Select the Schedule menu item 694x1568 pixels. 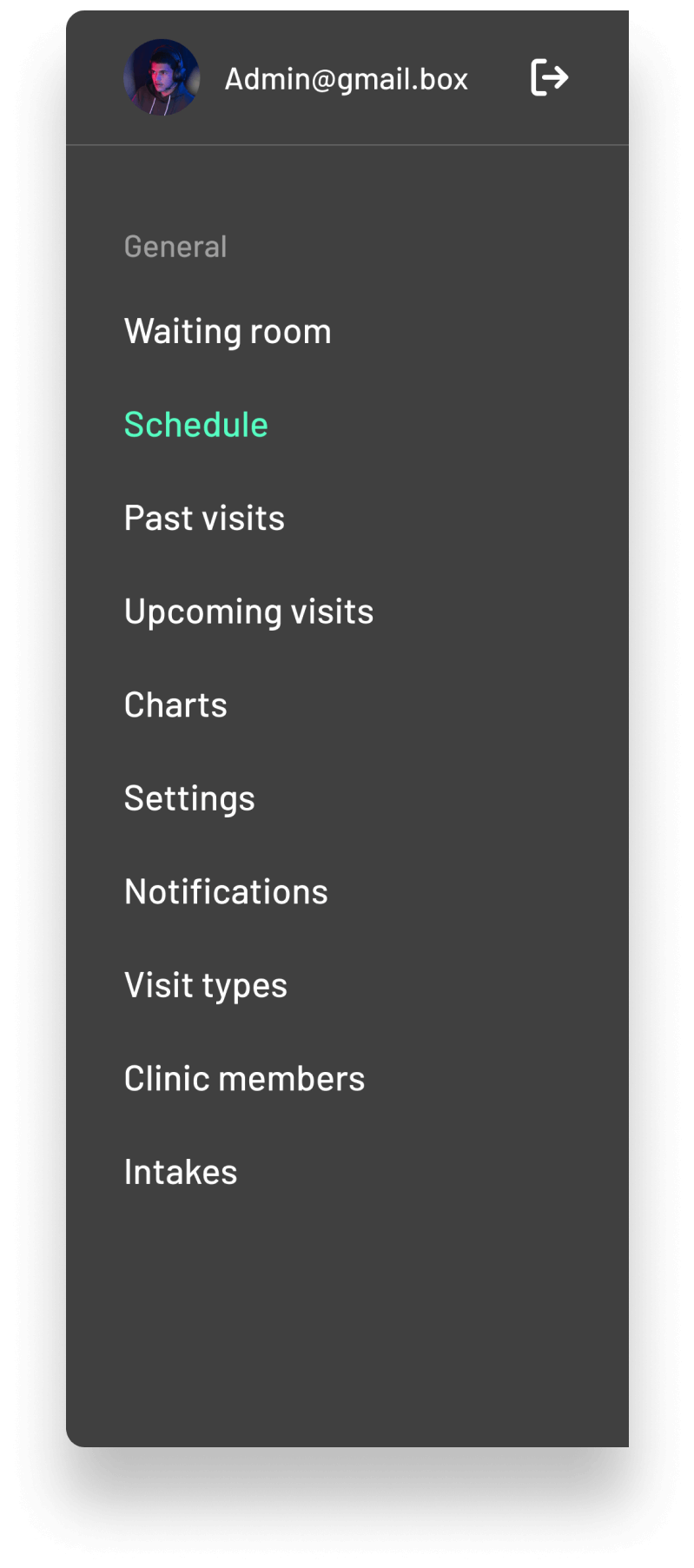click(196, 425)
